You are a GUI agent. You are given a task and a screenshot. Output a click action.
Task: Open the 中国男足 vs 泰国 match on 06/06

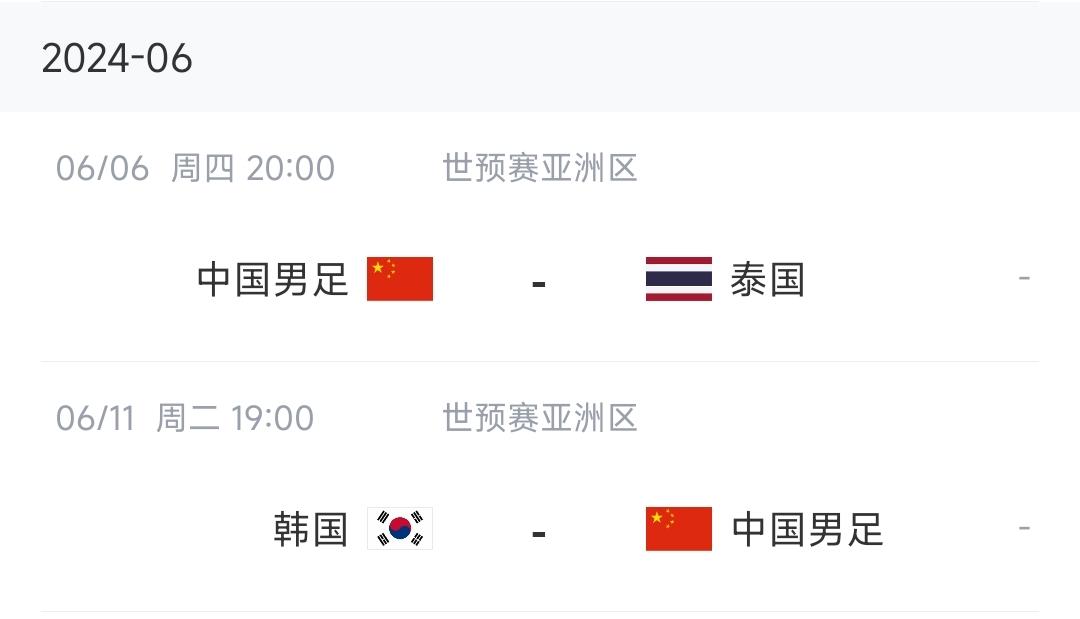tap(539, 280)
